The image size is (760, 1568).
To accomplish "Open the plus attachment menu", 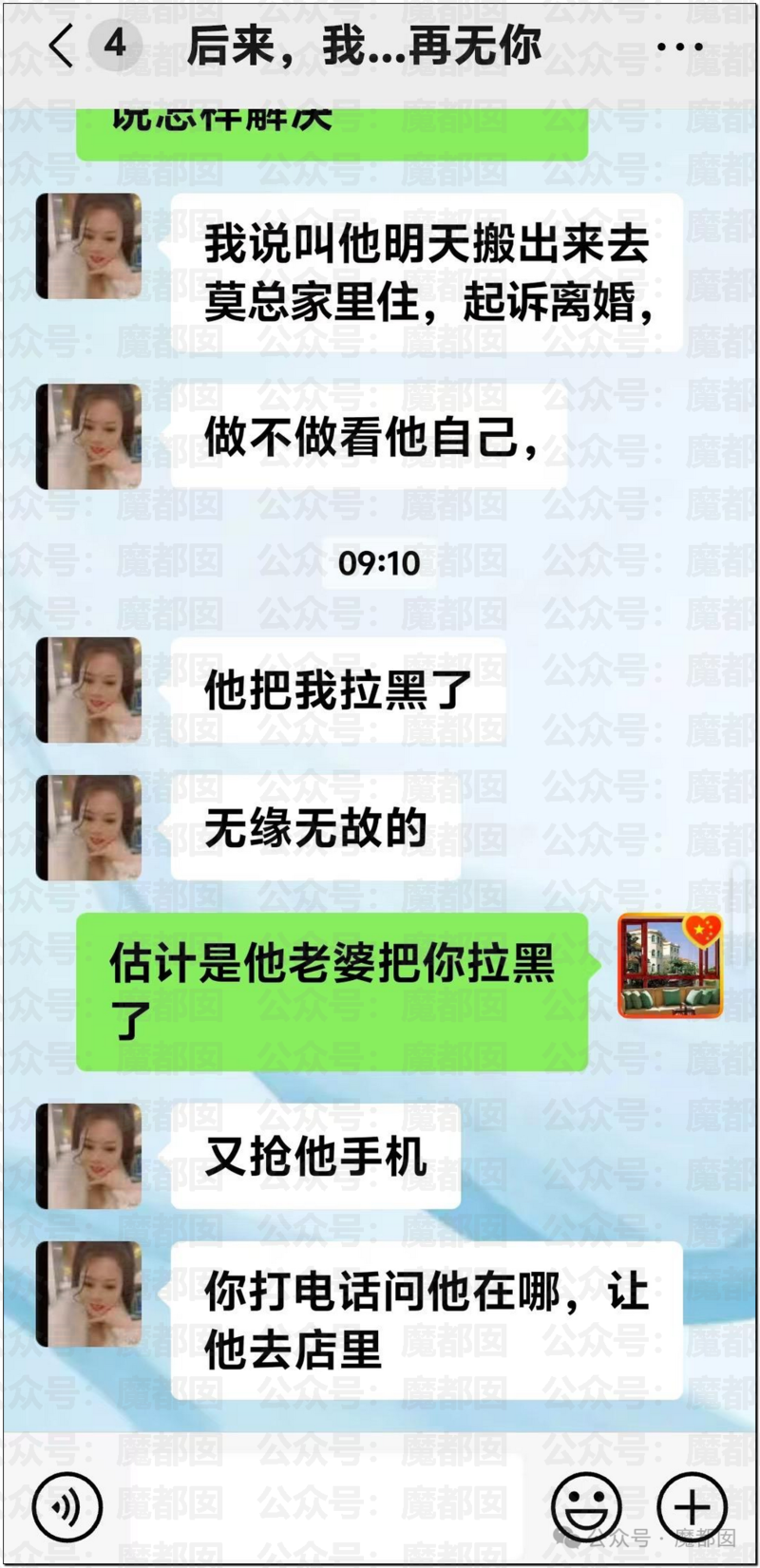I will click(692, 1506).
